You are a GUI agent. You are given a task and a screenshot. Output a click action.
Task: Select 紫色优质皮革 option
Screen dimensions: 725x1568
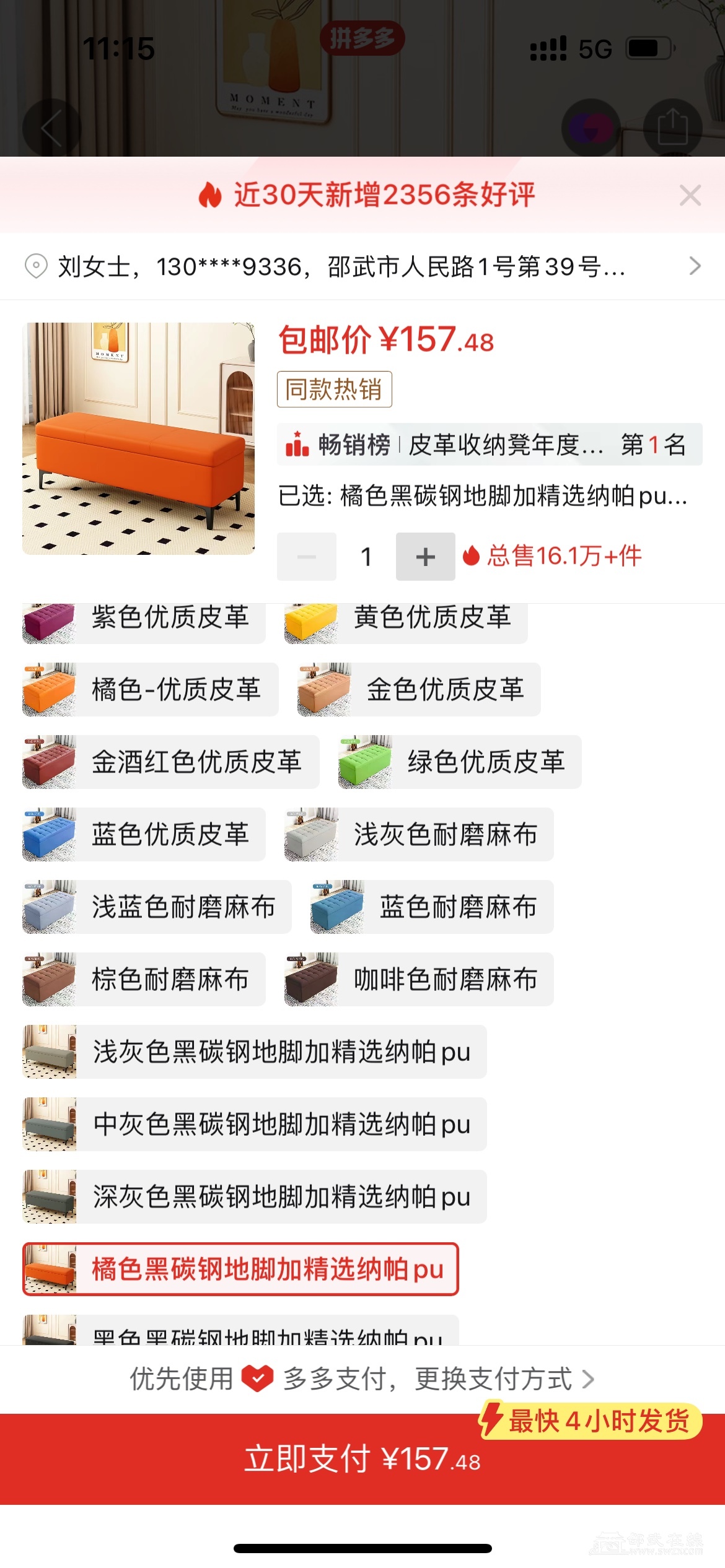(x=144, y=621)
